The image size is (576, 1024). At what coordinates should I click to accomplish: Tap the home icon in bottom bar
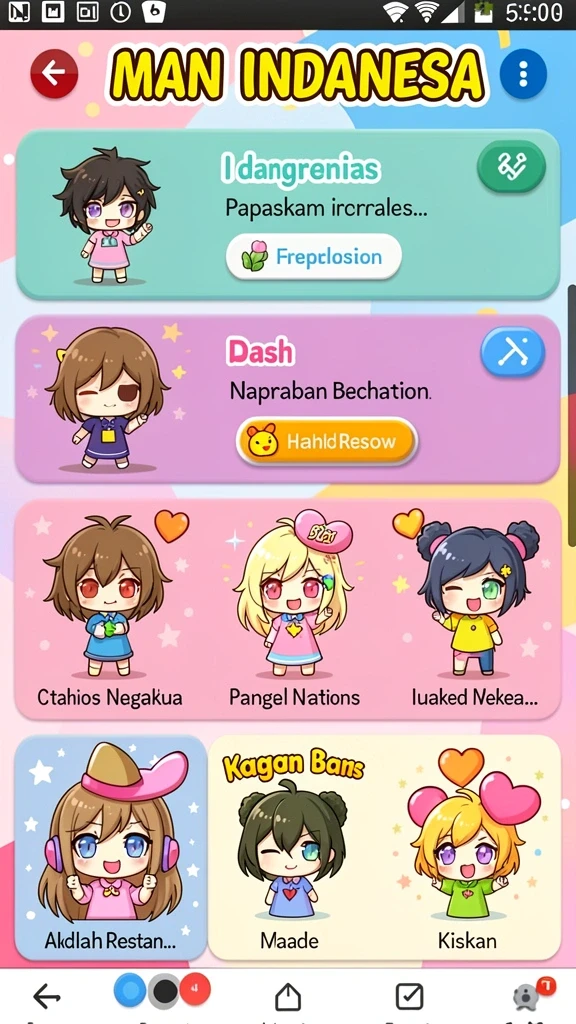(x=287, y=997)
